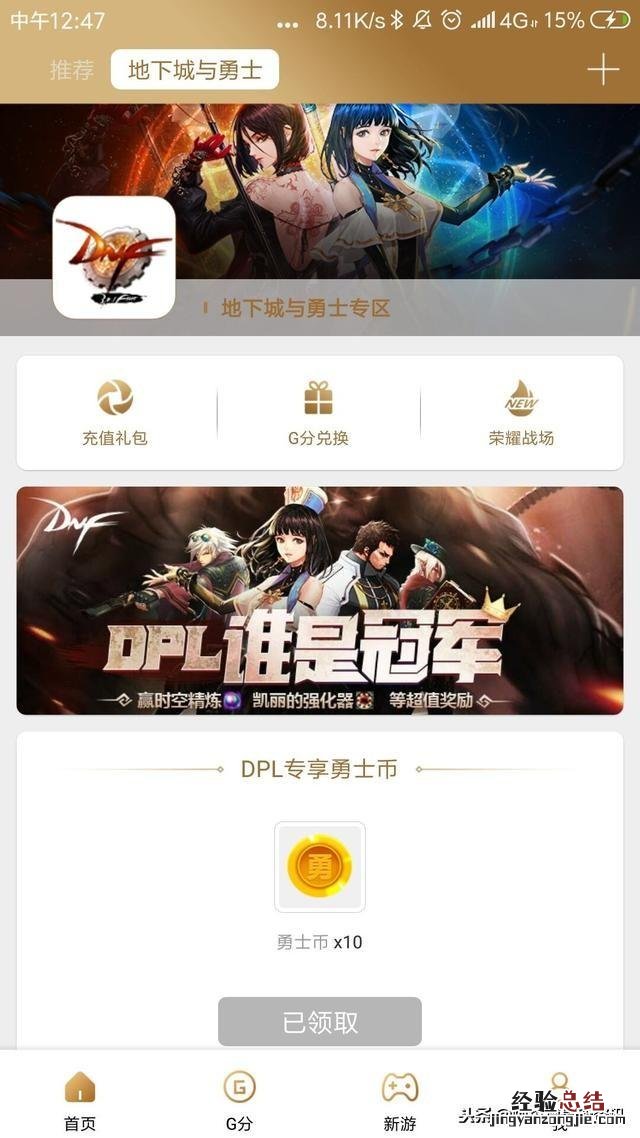
Task: Tap the 已领取 button
Action: click(x=320, y=1022)
